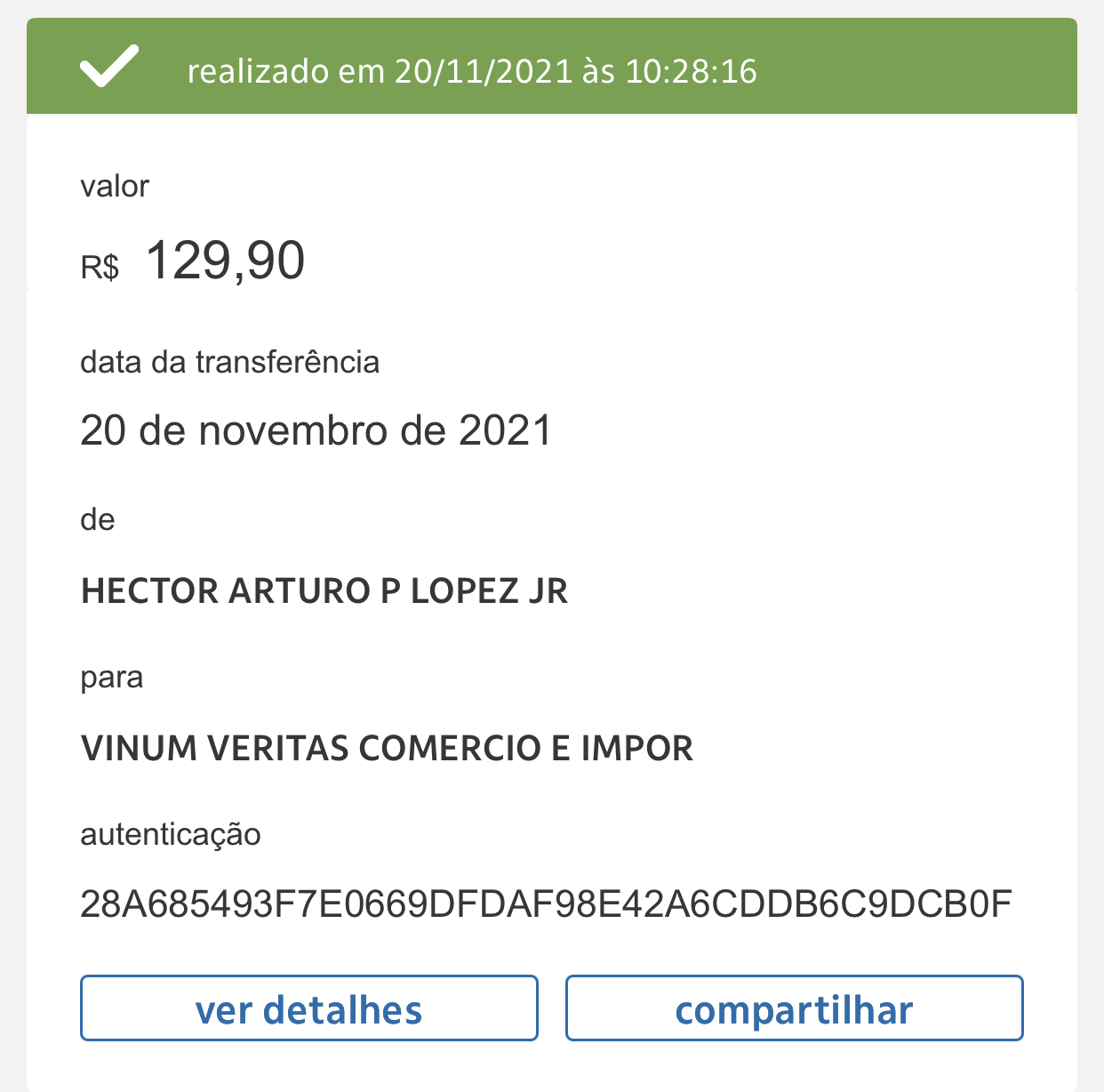Open 'ver detalhes' for this transfer

(x=308, y=1008)
